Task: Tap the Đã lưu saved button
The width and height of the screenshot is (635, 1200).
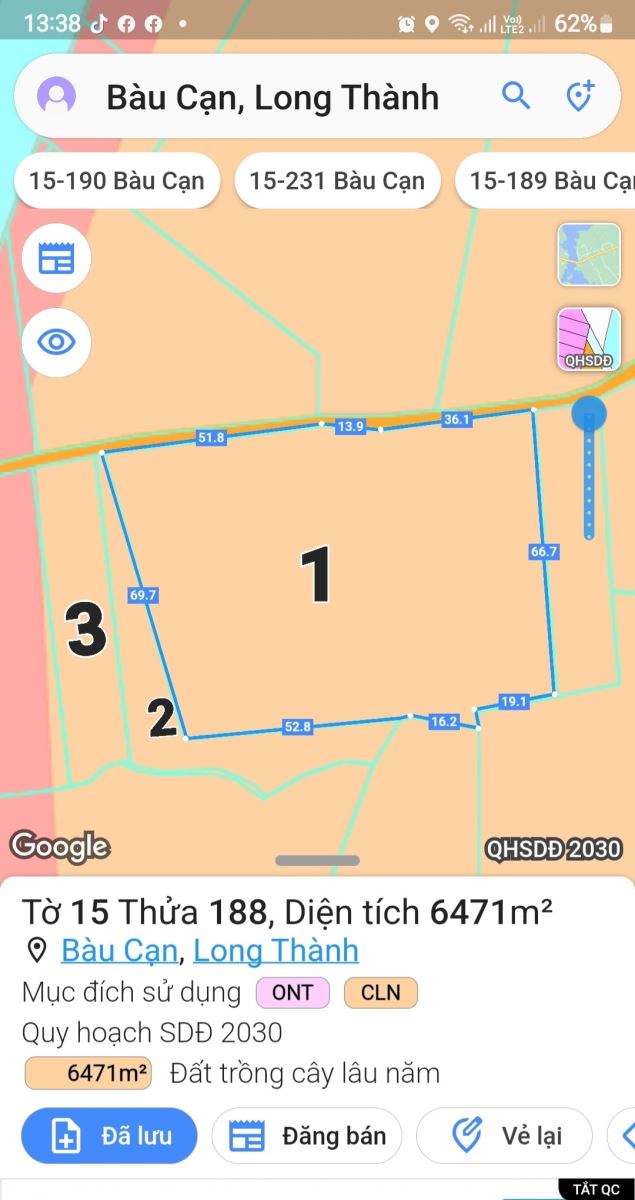Action: (x=110, y=1136)
